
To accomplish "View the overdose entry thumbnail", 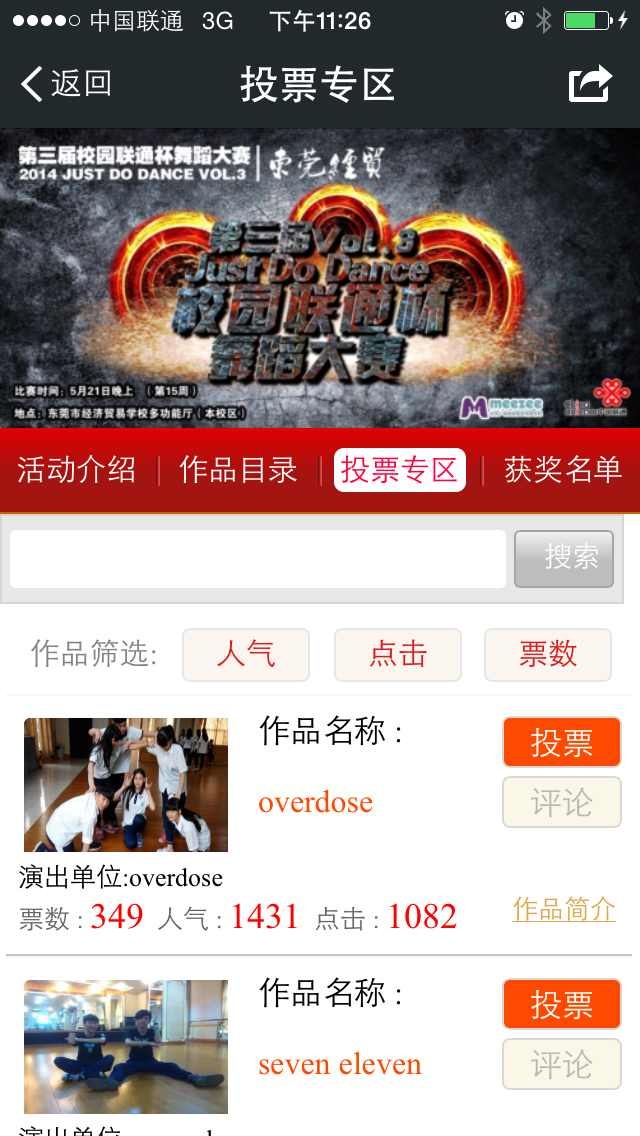I will pos(126,784).
